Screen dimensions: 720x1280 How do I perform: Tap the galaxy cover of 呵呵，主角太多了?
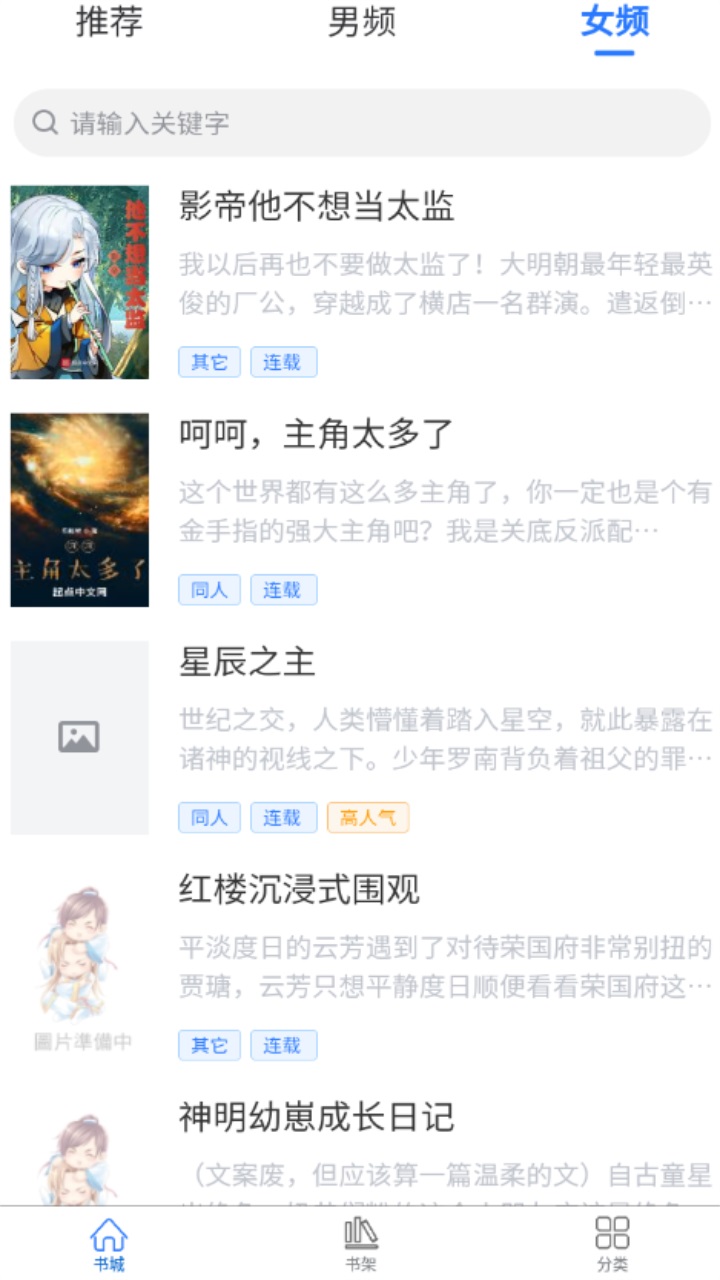click(78, 508)
